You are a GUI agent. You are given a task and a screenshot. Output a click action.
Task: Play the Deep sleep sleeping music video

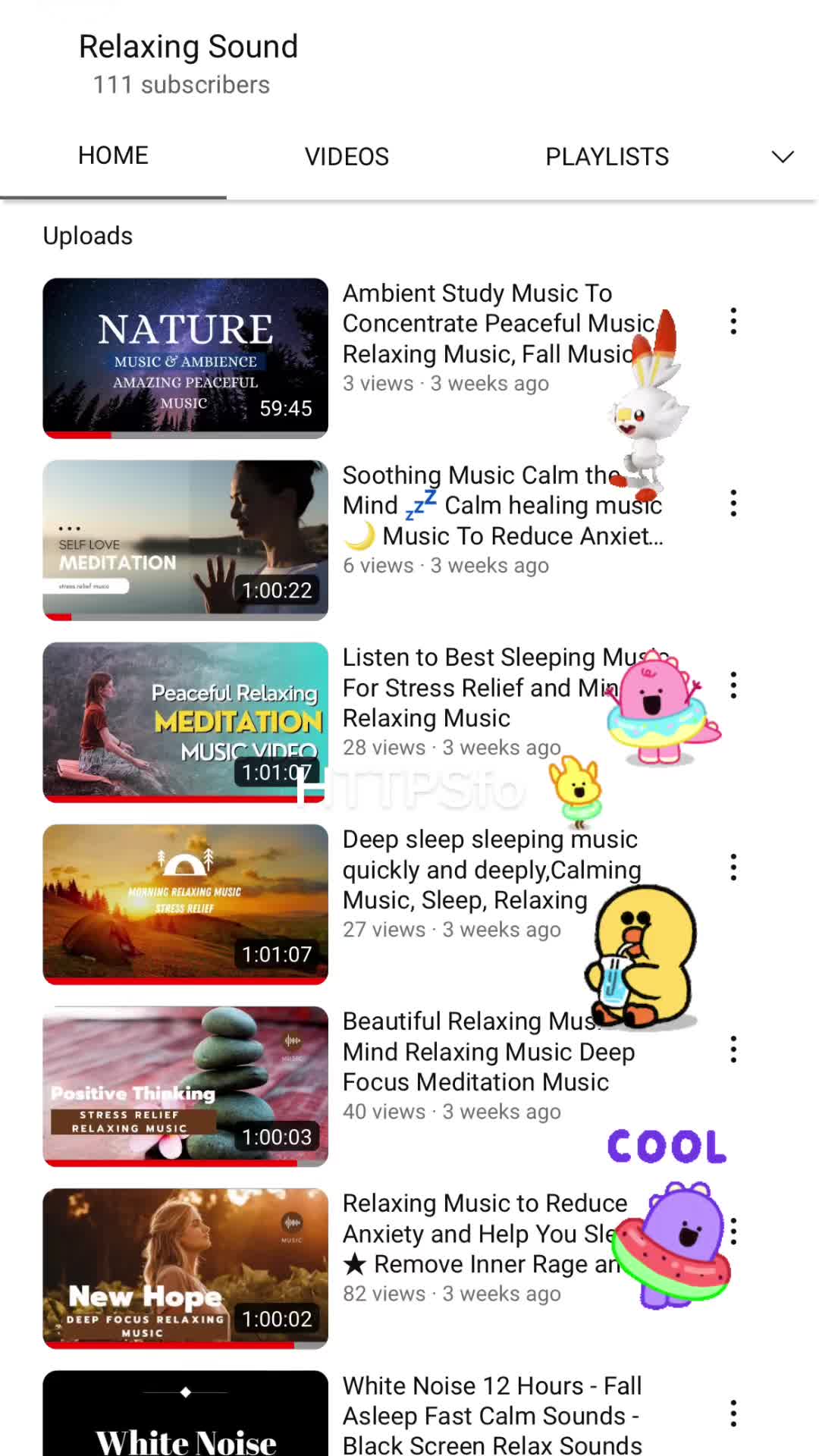[x=186, y=904]
